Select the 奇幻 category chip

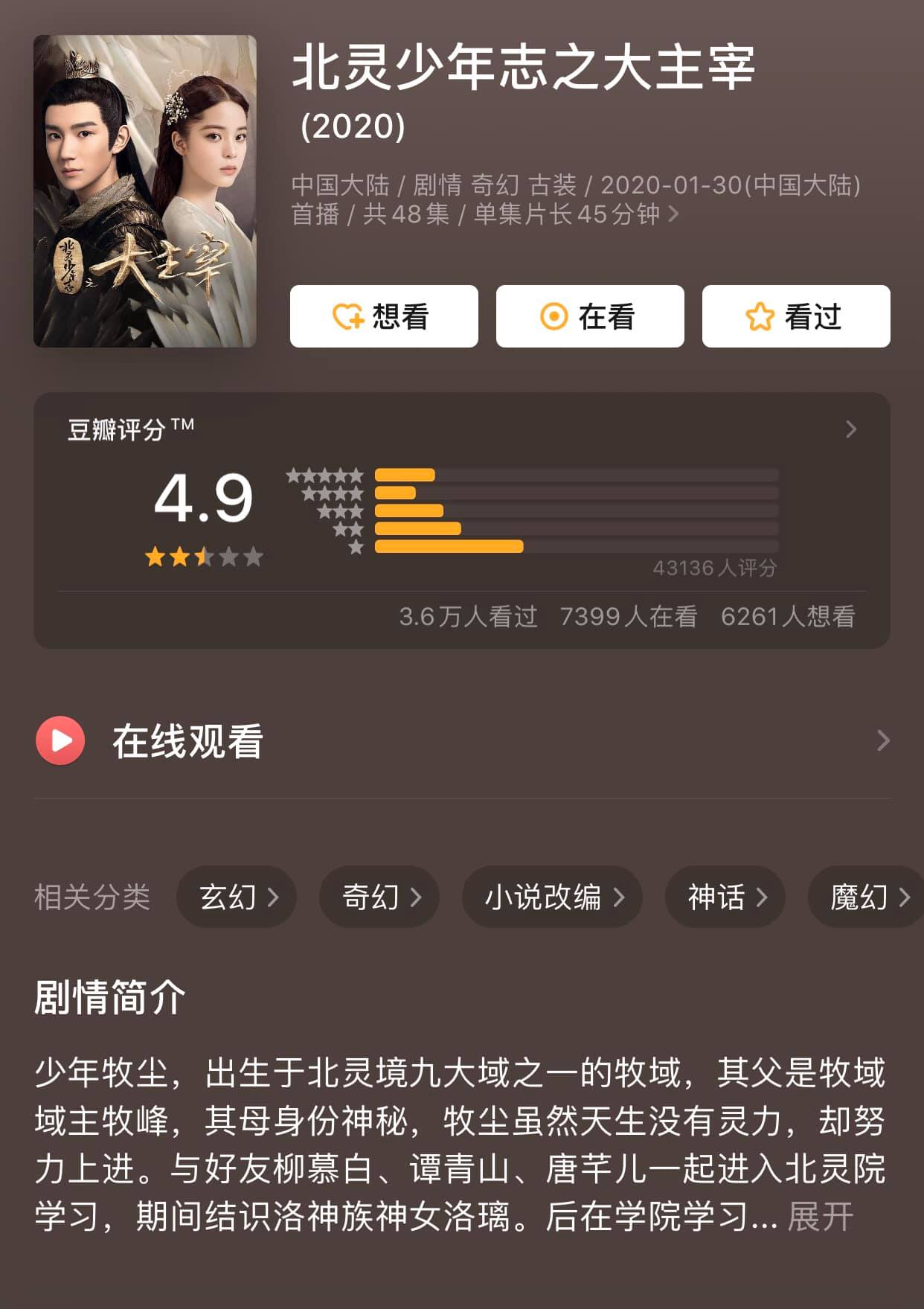379,897
